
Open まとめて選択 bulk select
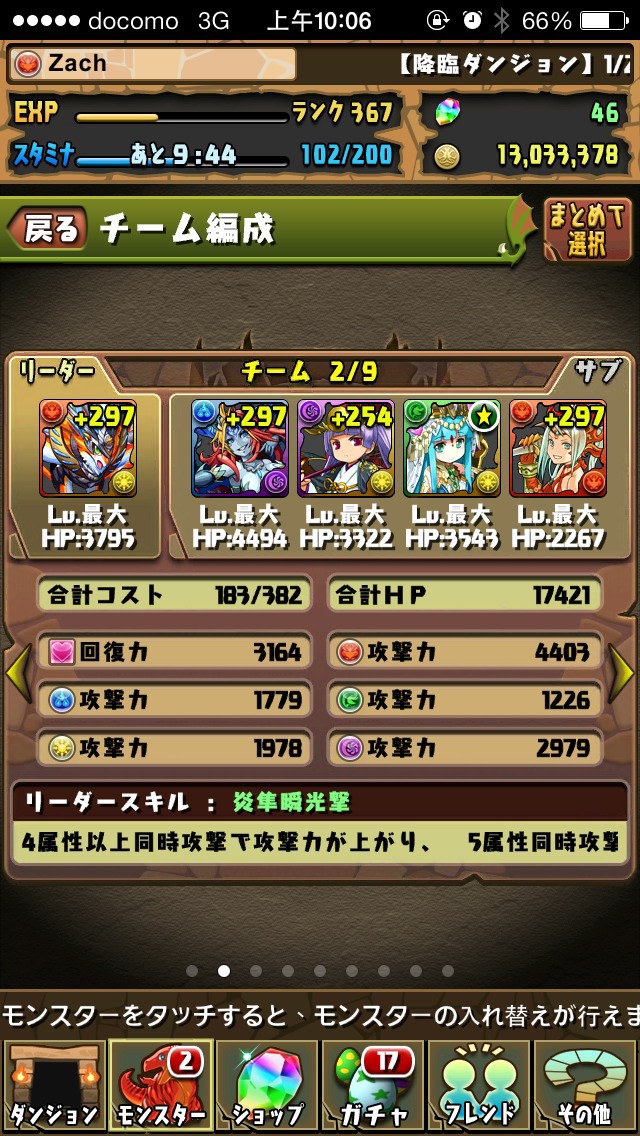587,230
